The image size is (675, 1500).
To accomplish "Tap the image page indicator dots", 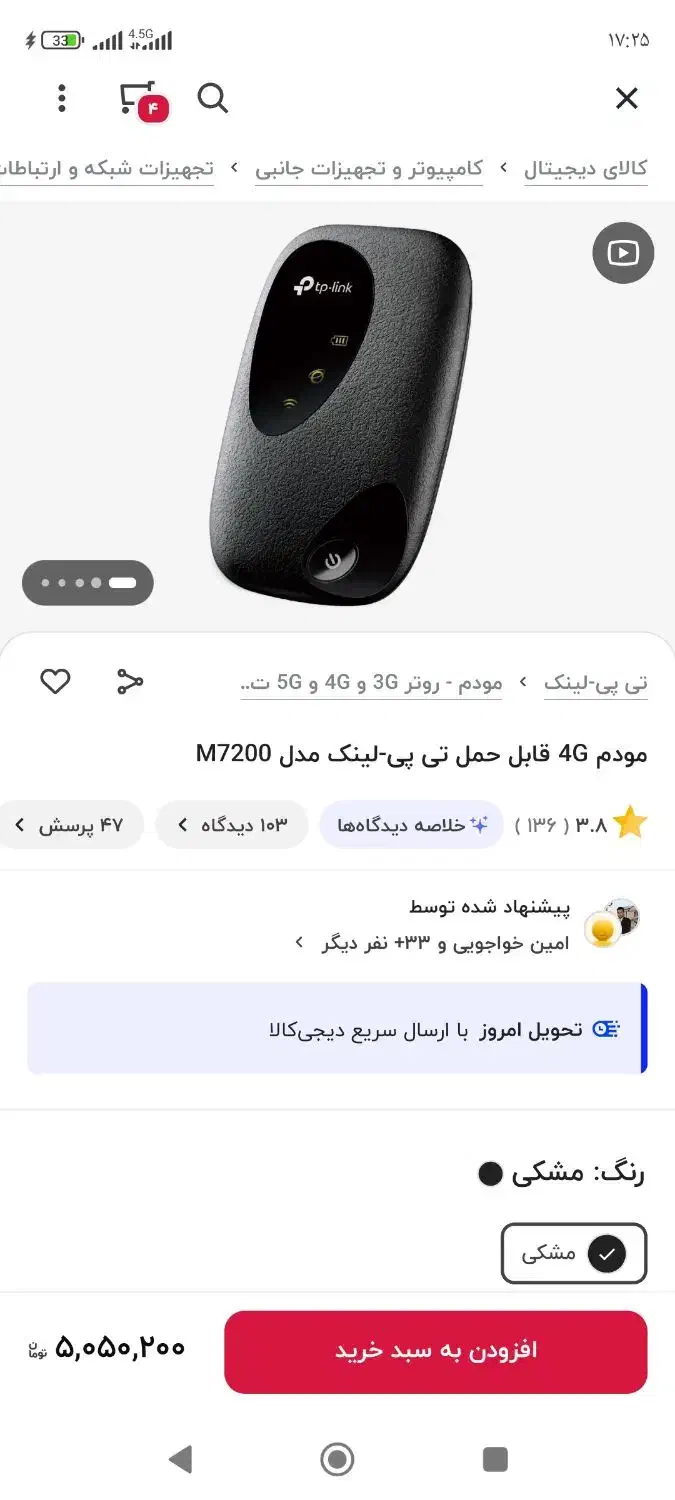I will (88, 582).
